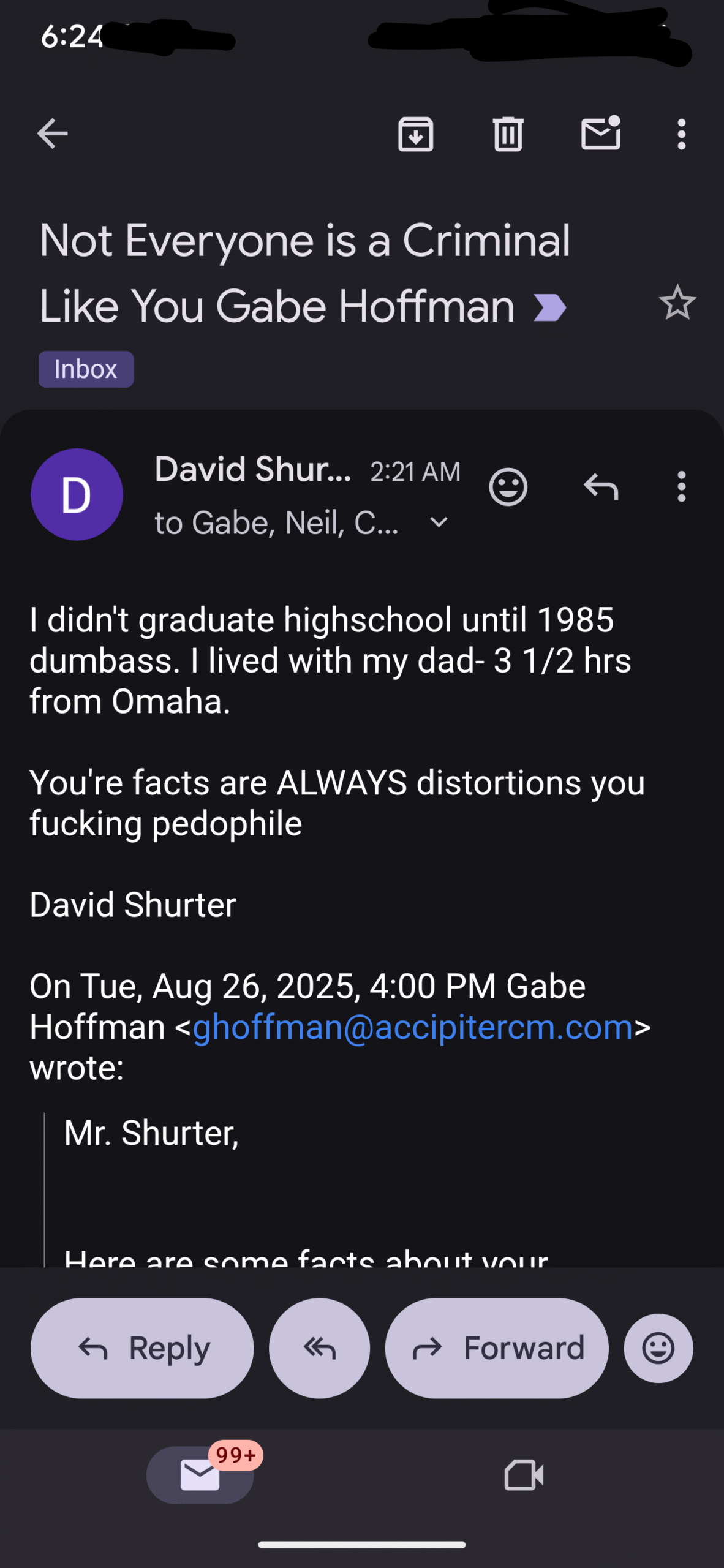The width and height of the screenshot is (724, 1568).
Task: Add emoji reaction beside the sender name
Action: coord(508,487)
